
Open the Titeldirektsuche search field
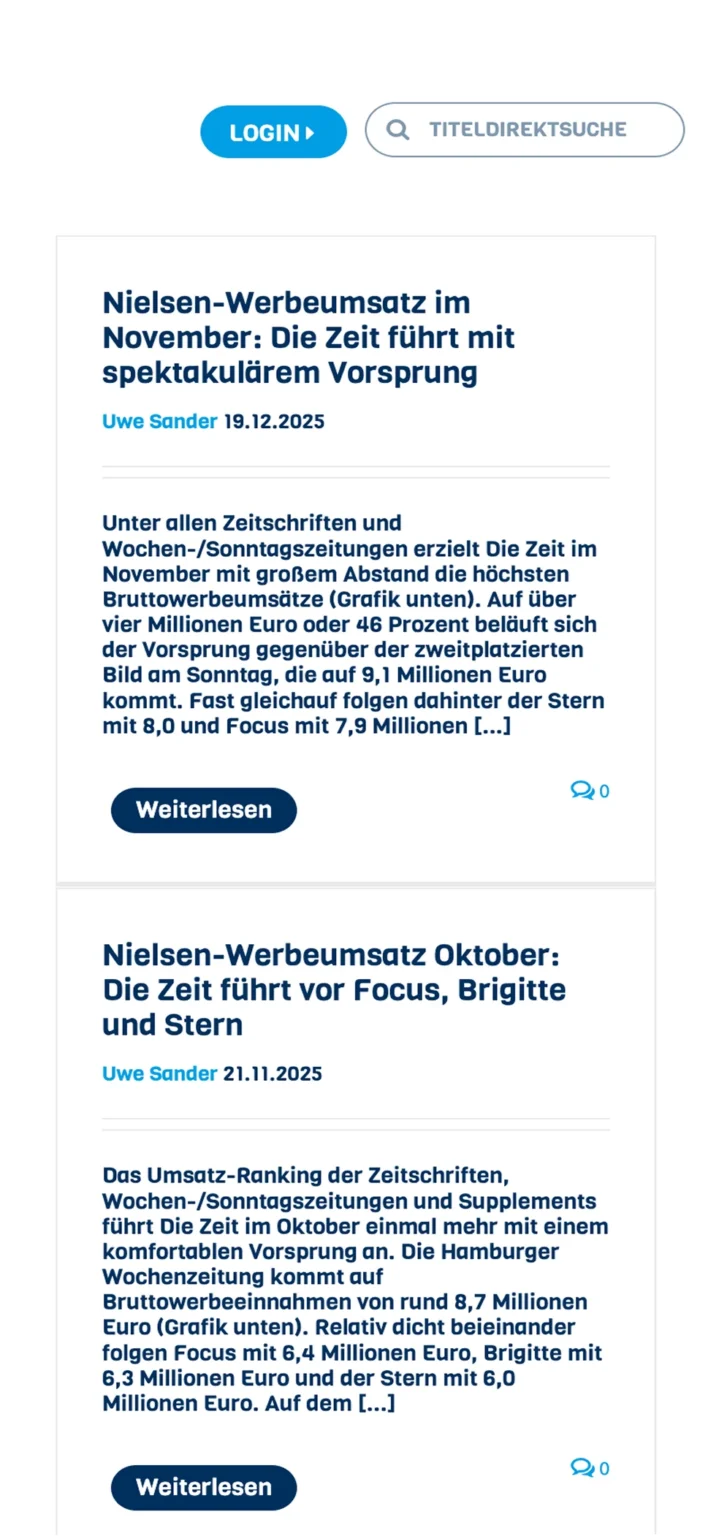[526, 130]
